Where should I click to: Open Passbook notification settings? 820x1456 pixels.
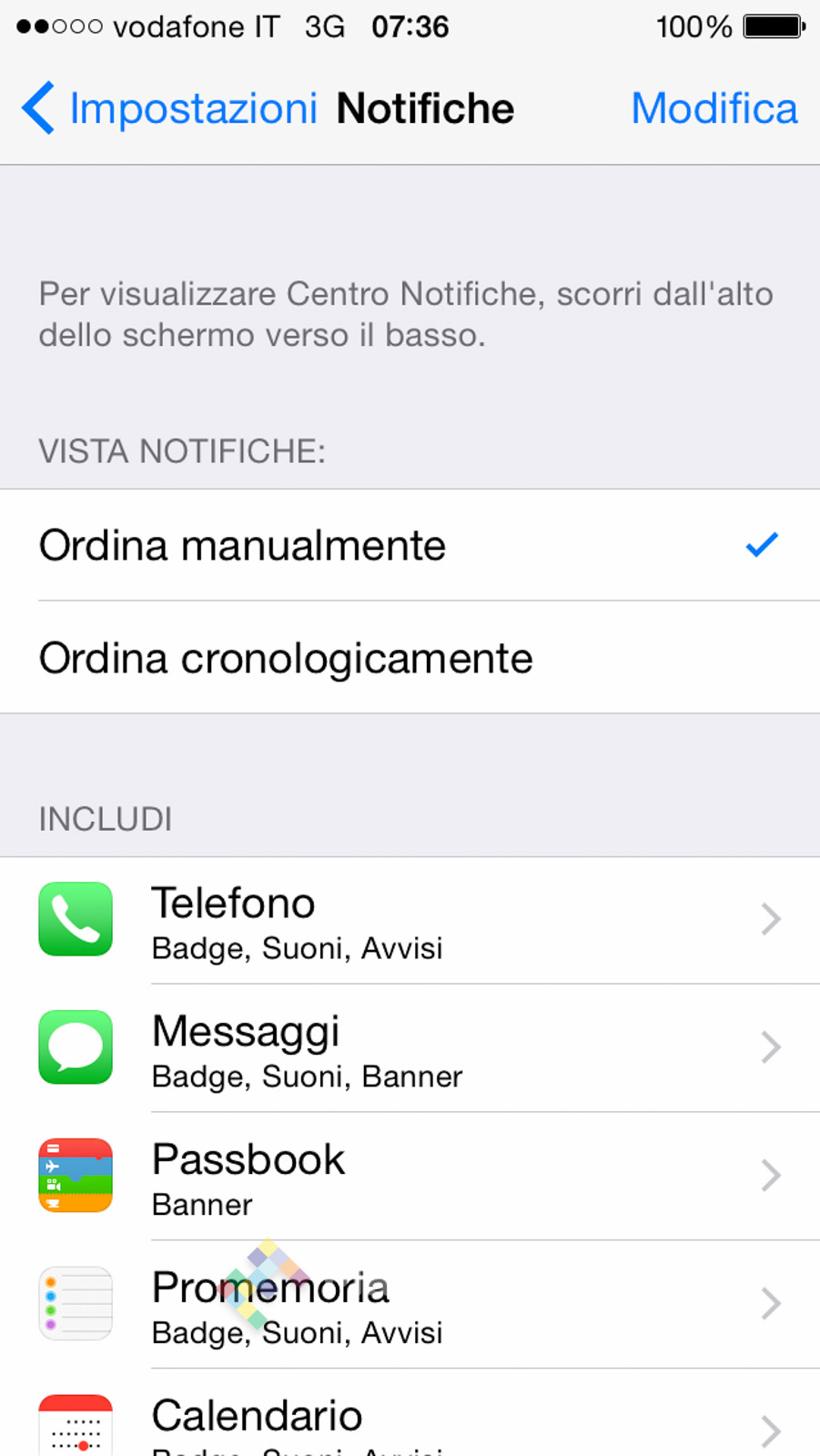click(410, 1177)
